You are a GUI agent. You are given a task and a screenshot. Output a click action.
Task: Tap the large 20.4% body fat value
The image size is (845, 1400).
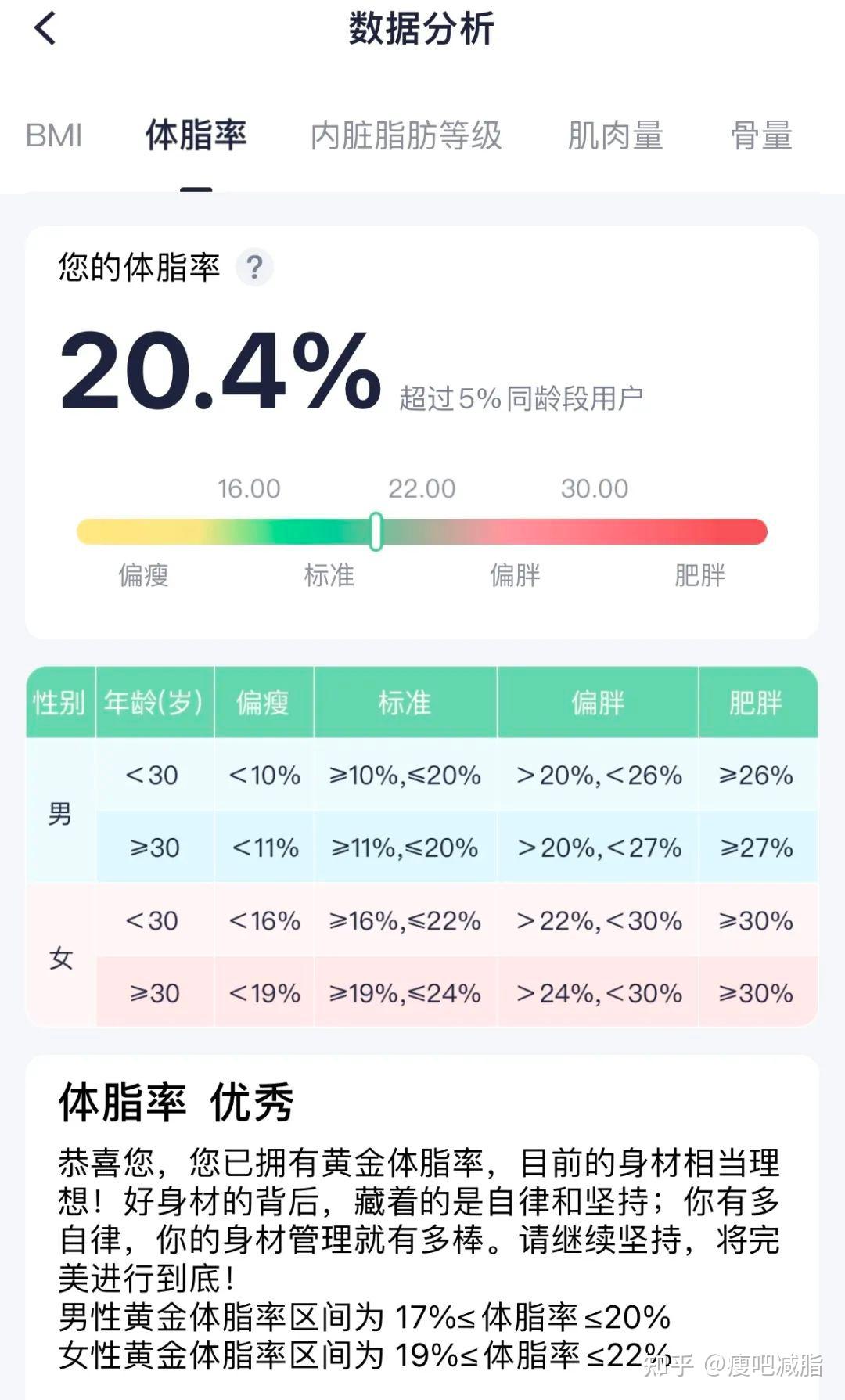221,368
